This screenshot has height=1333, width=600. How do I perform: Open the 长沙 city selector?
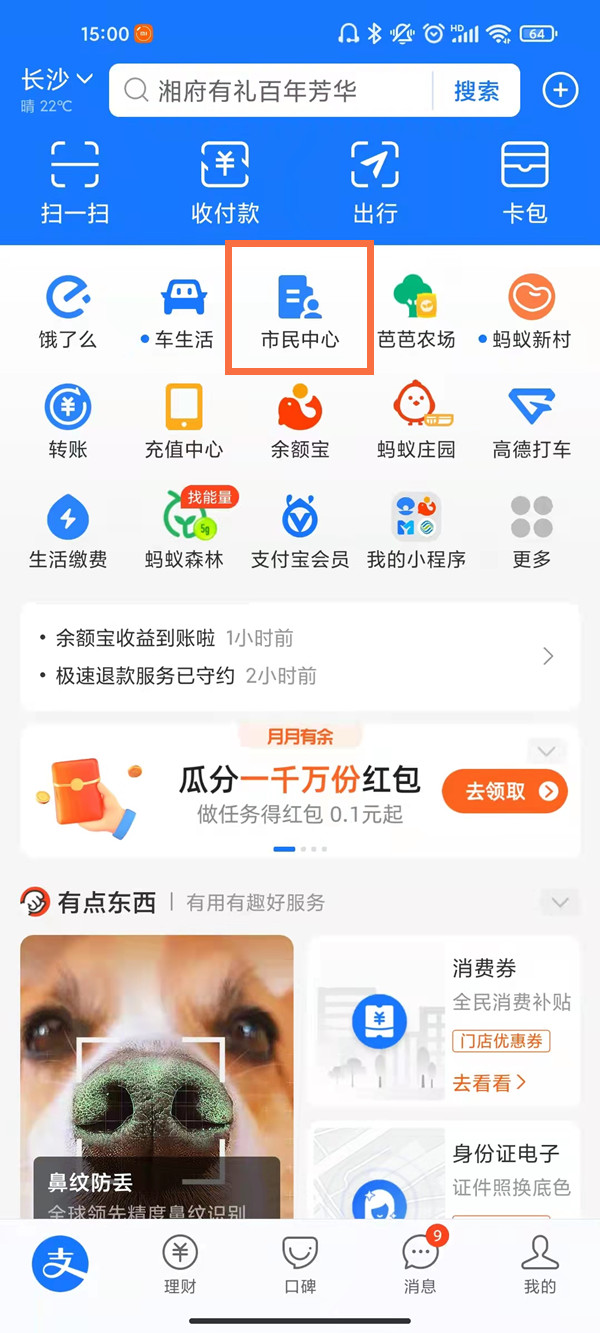click(56, 80)
